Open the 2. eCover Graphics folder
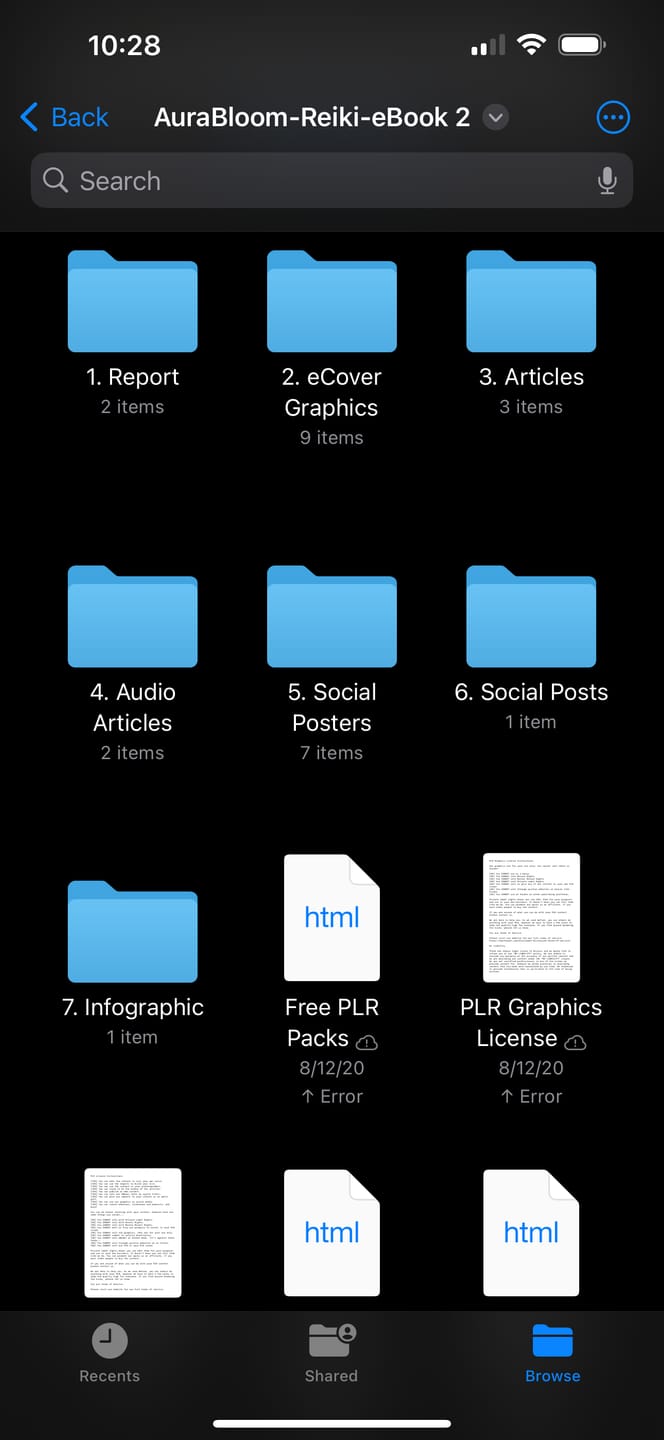Image resolution: width=664 pixels, height=1440 pixels. point(332,302)
